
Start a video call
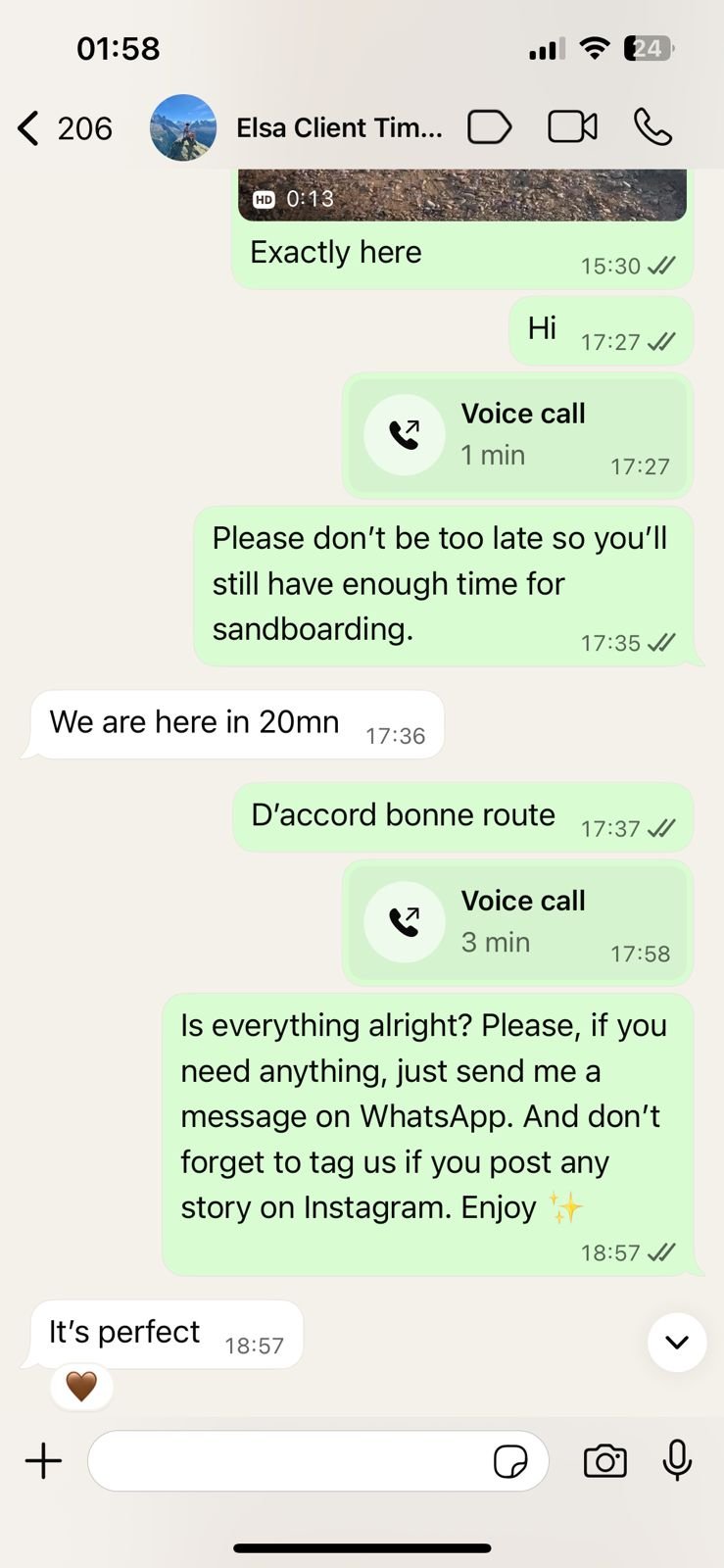coord(572,127)
